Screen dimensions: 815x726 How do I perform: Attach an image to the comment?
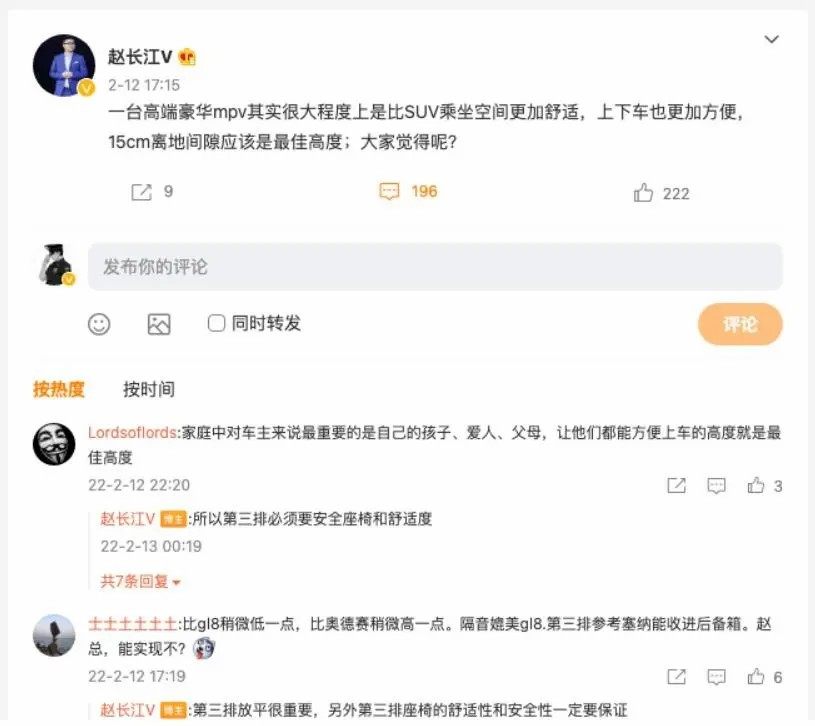coord(159,324)
